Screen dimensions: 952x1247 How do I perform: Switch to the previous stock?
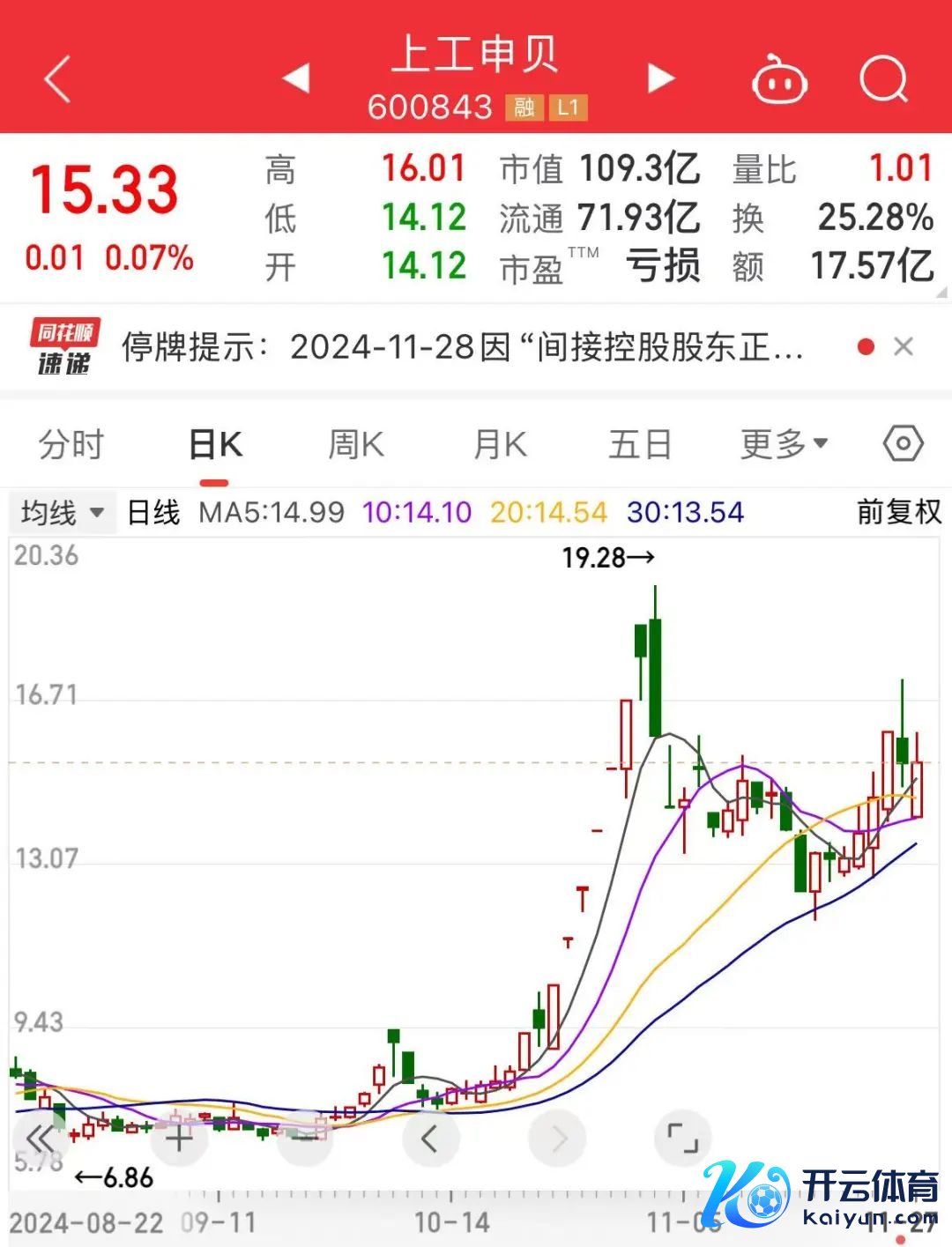click(x=296, y=78)
